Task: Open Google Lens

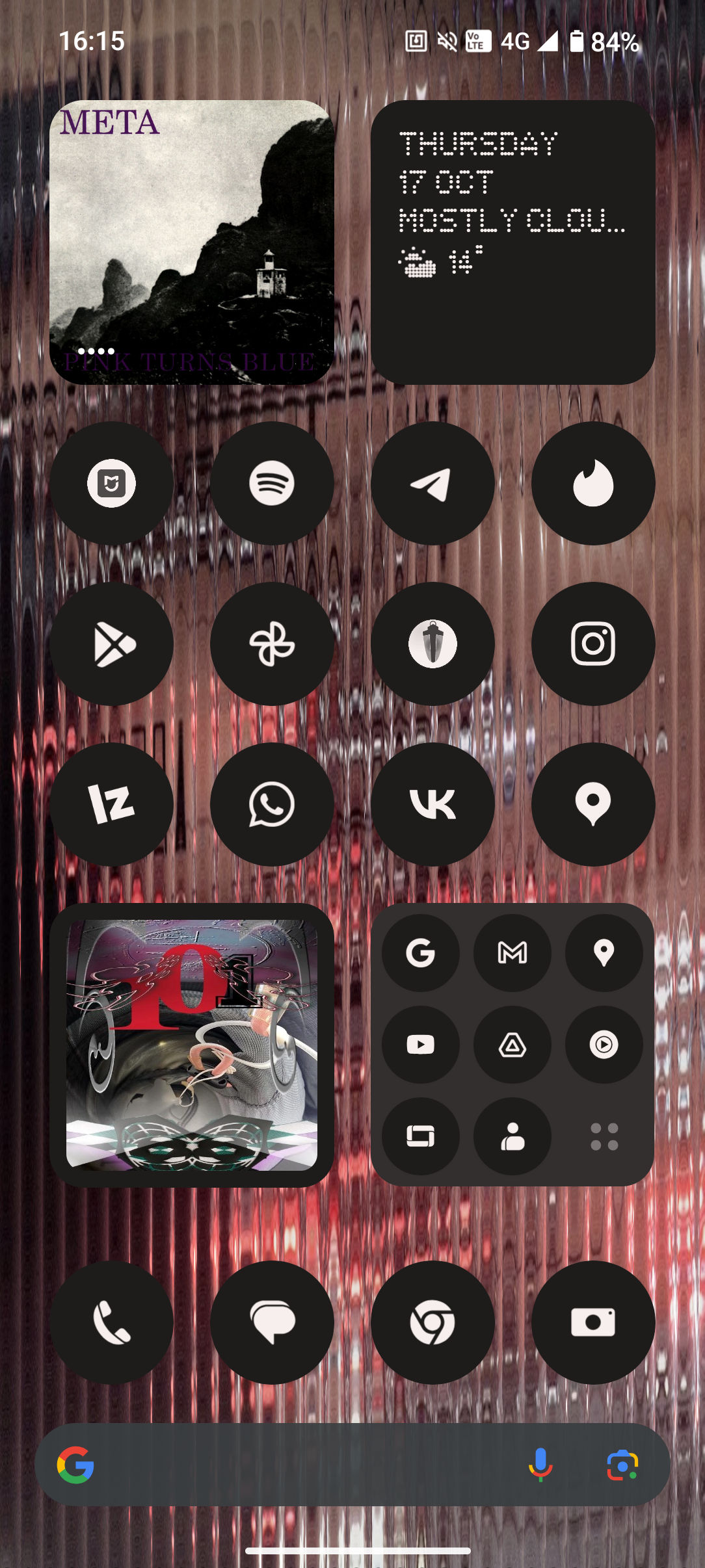Action: point(622,1465)
